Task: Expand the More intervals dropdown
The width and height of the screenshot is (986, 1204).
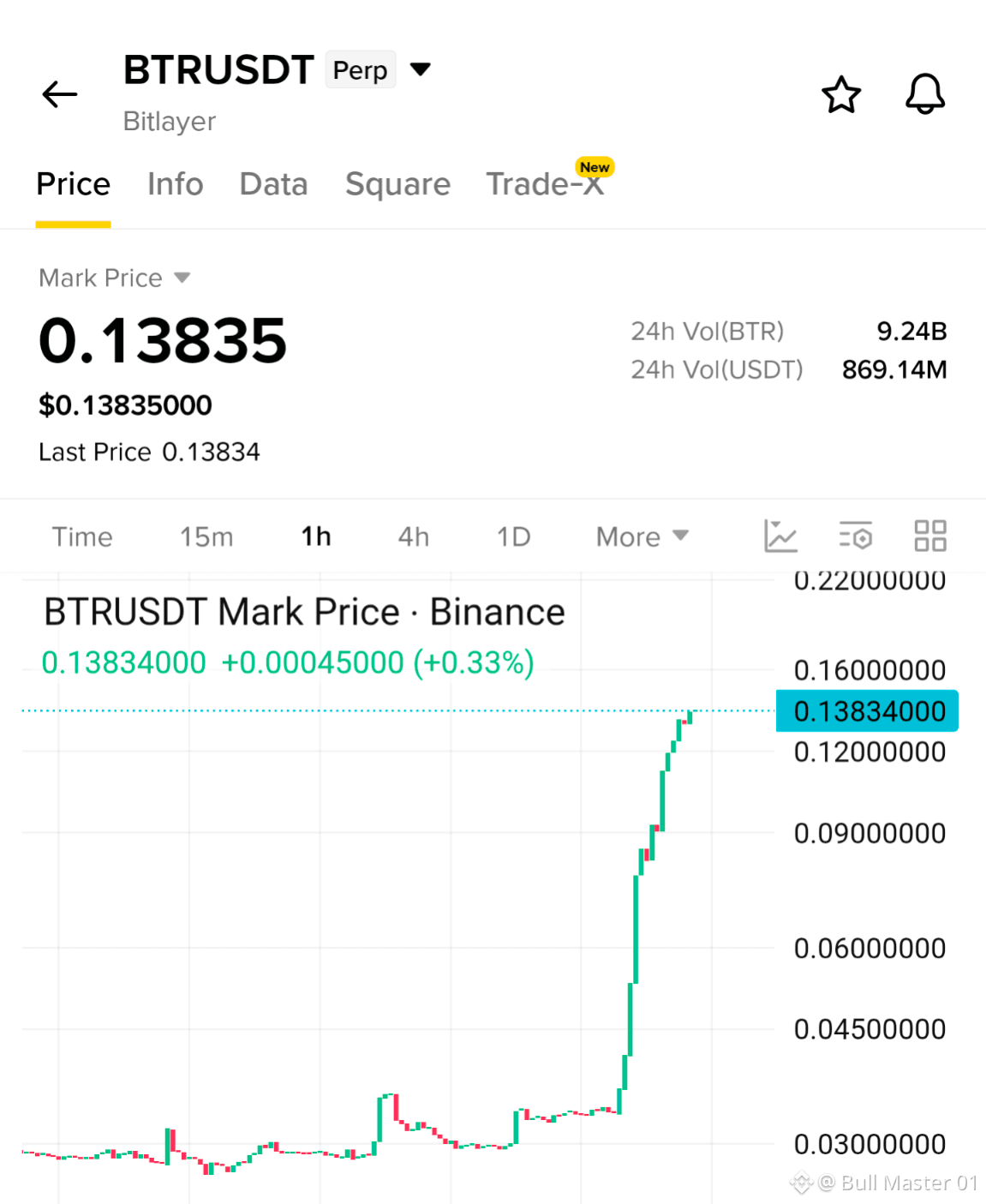Action: 642,537
